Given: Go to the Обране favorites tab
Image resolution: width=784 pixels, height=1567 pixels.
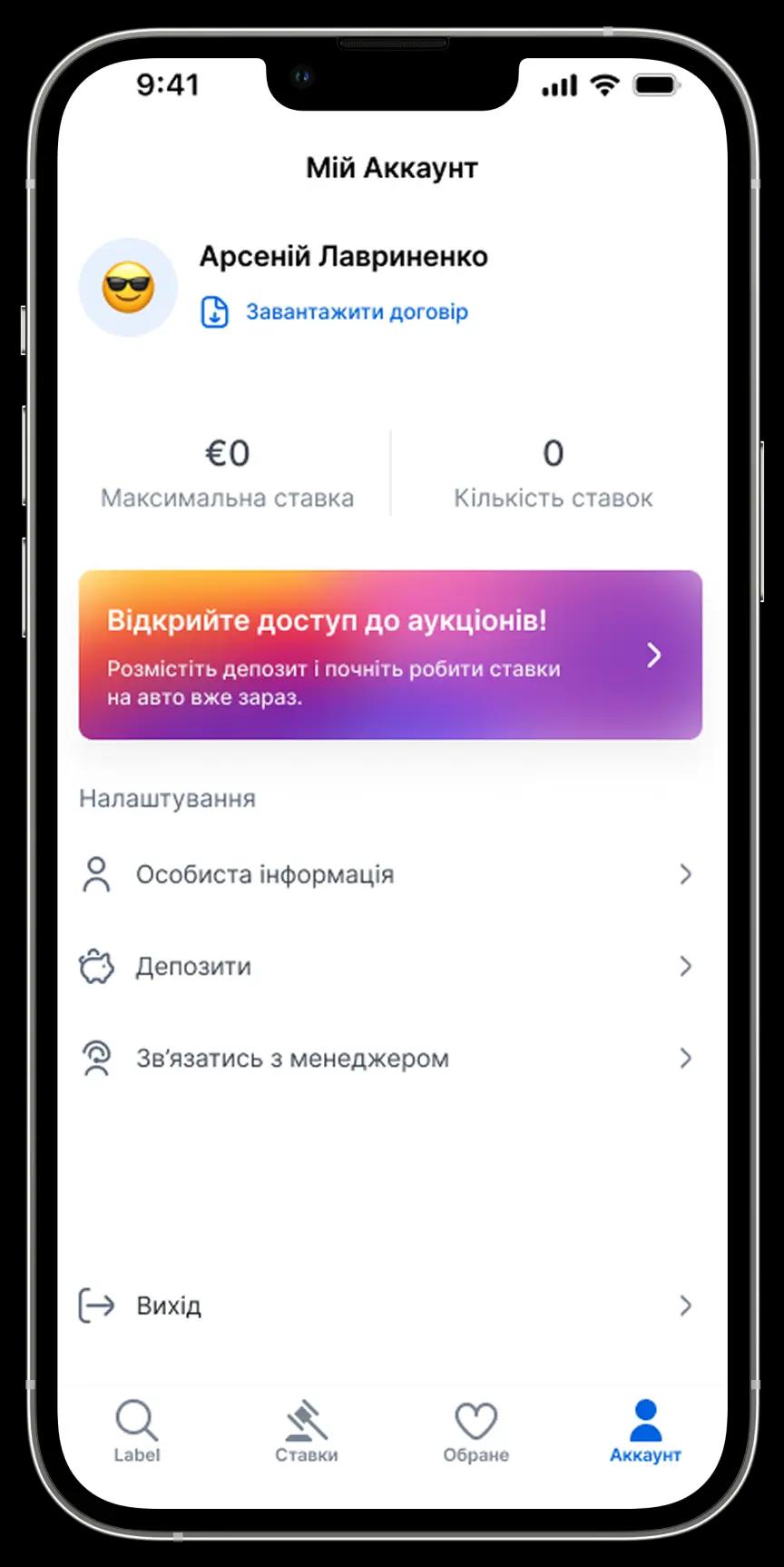Looking at the screenshot, I should coord(475,1432).
